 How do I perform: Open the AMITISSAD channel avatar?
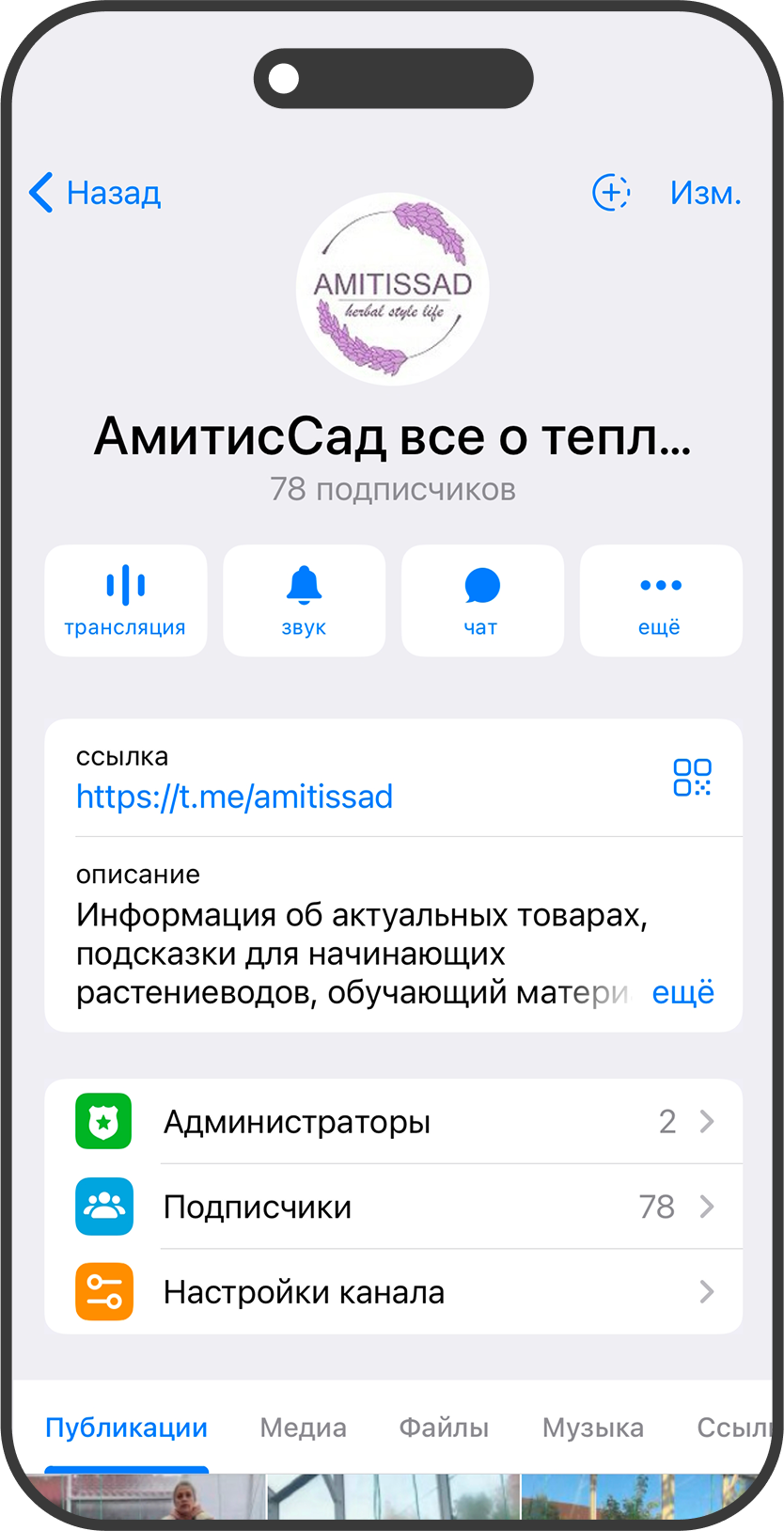(392, 289)
